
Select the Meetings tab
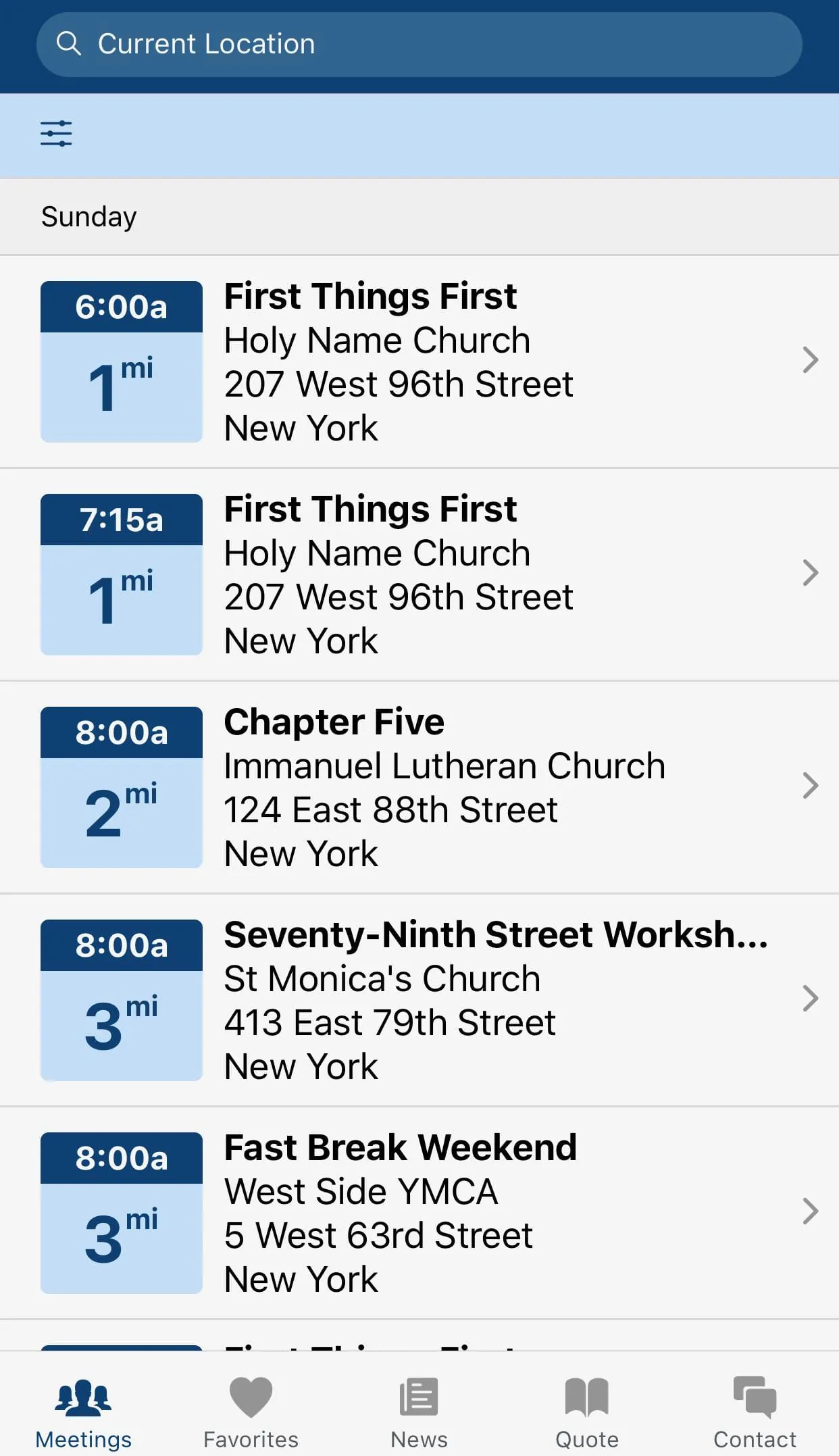pos(84,1412)
